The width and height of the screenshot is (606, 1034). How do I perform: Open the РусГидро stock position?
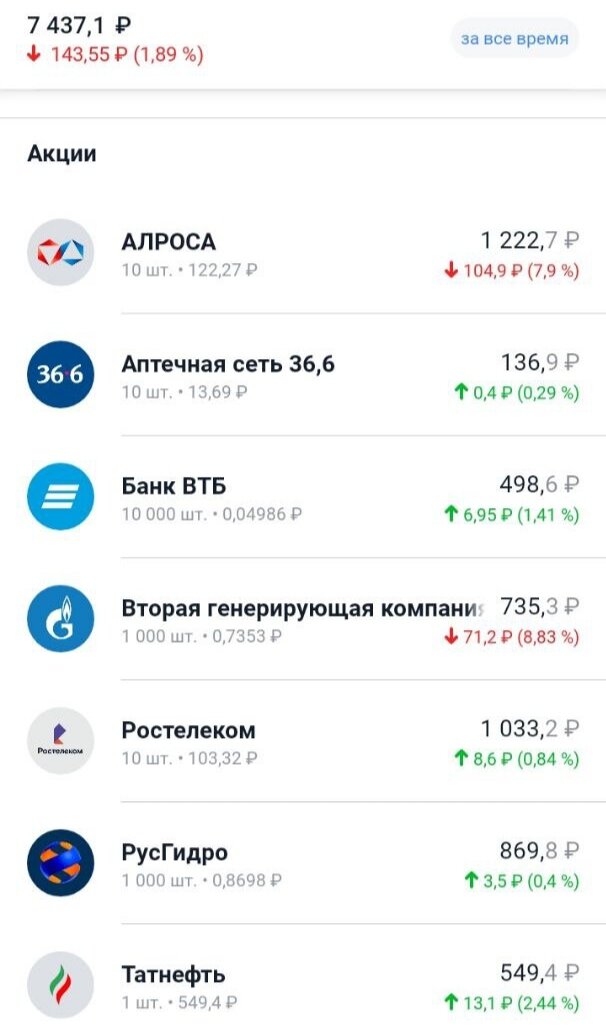tap(302, 863)
